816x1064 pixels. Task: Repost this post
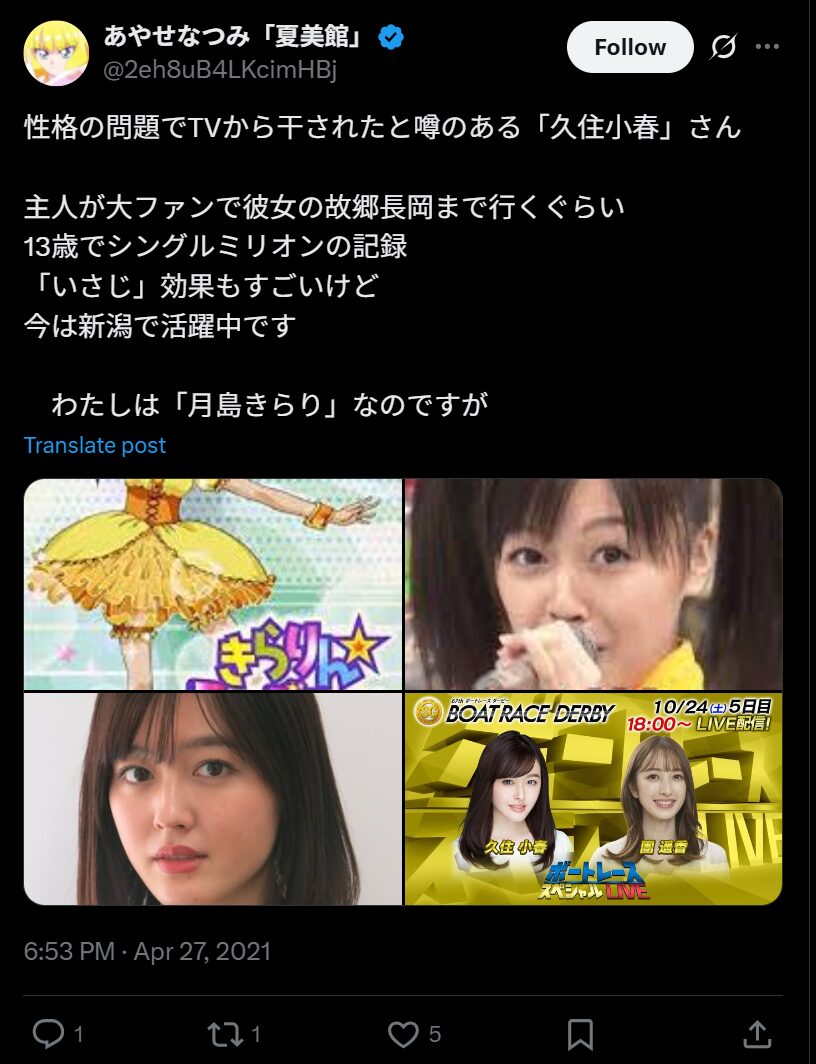[x=223, y=1033]
